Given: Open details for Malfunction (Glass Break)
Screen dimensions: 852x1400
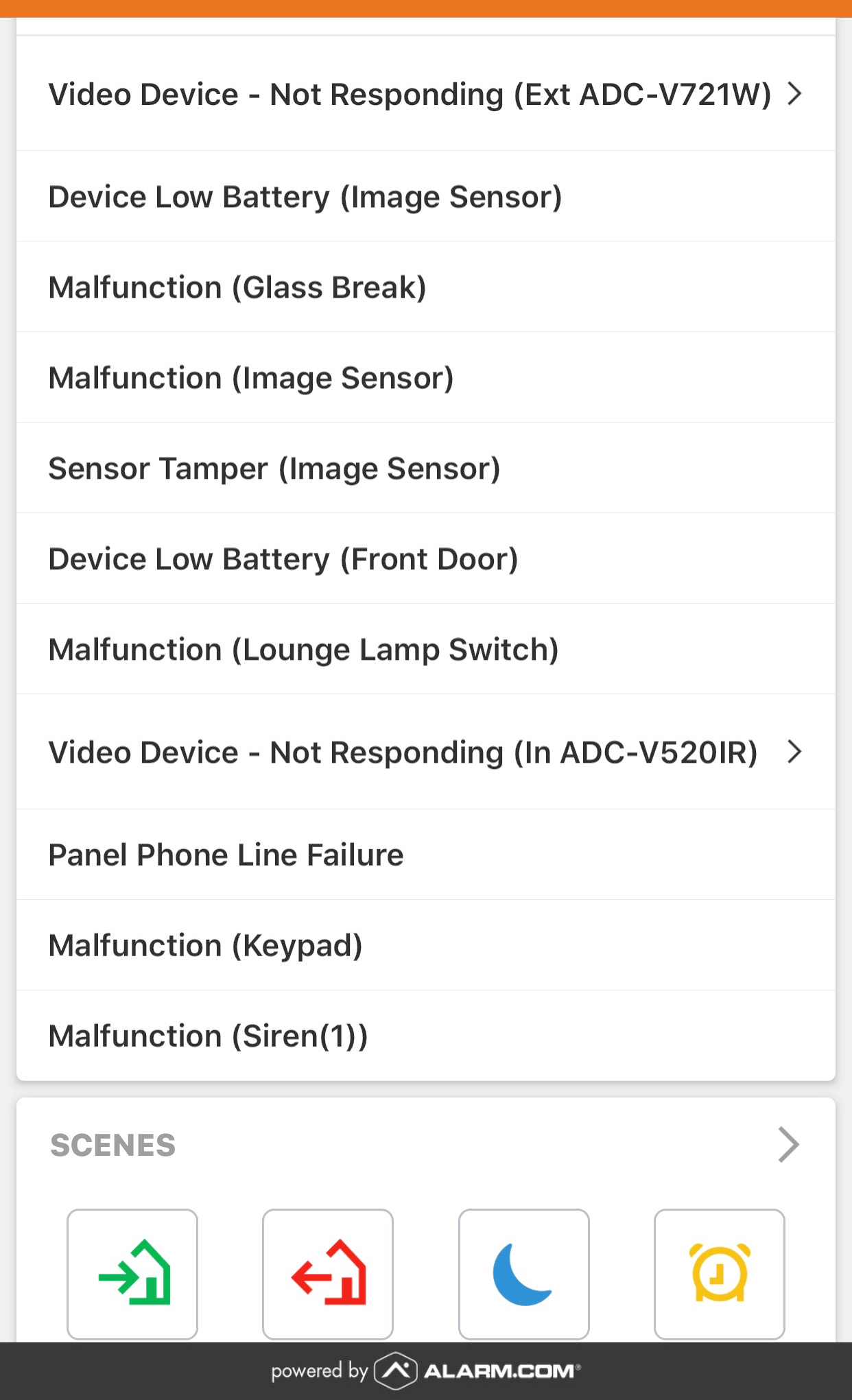Looking at the screenshot, I should [x=237, y=287].
